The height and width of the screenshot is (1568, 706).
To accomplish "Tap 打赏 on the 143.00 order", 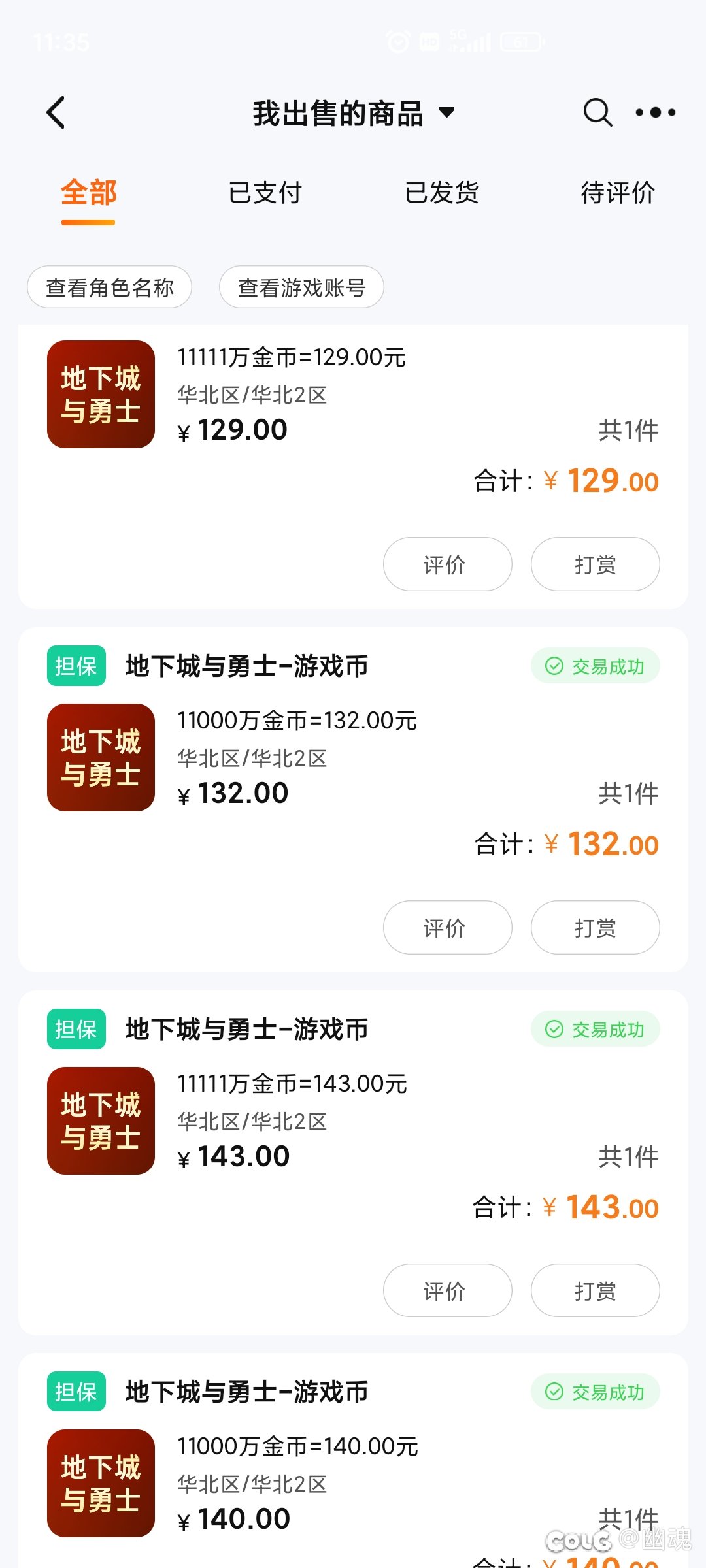I will click(x=595, y=1290).
